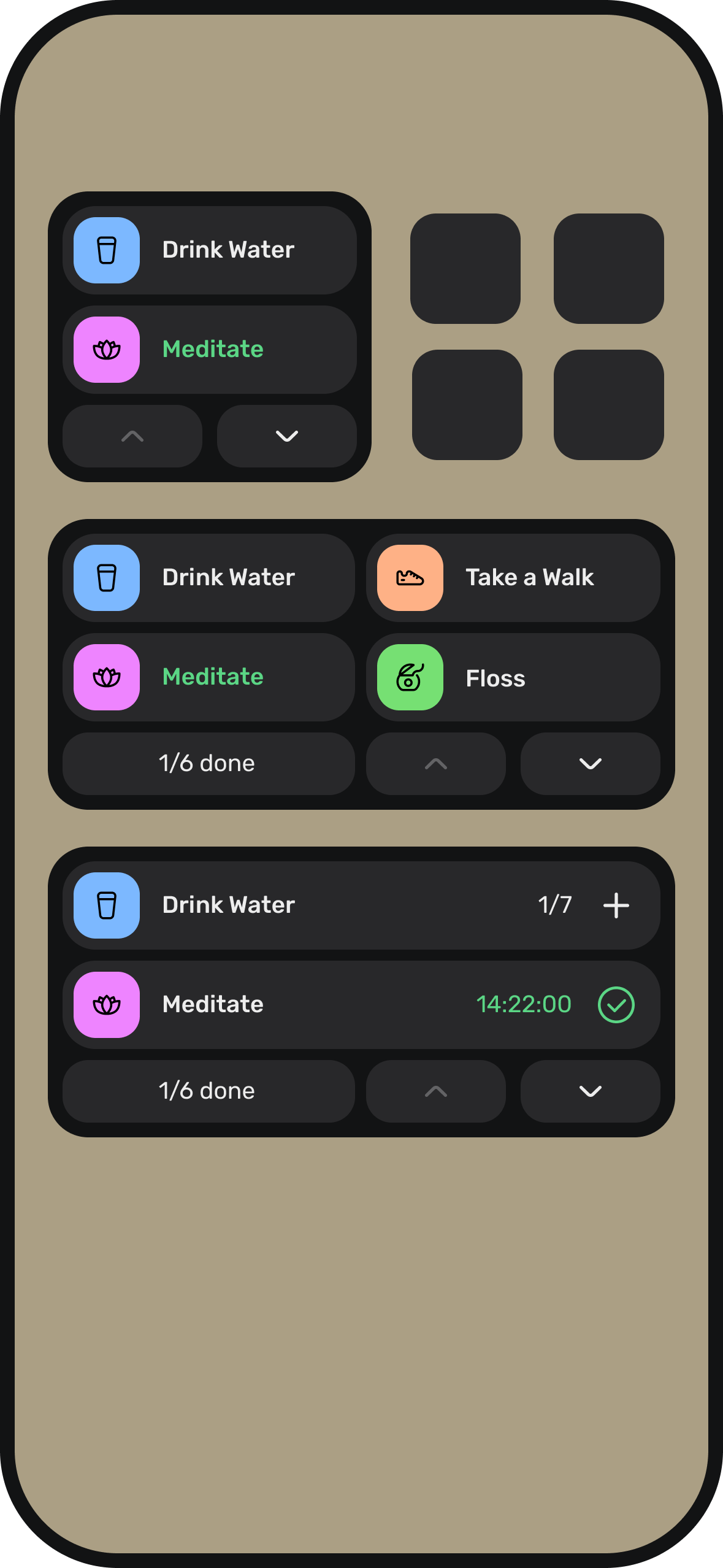Open the Take a Walk habit entry
This screenshot has height=1568, width=723.
[529, 577]
